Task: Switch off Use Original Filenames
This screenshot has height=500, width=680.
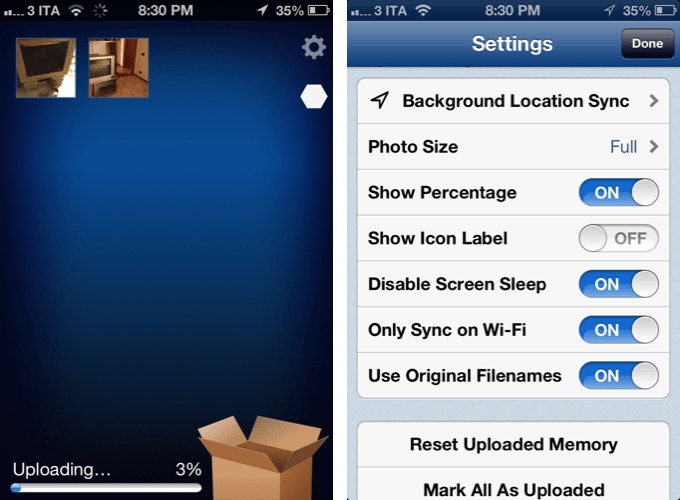Action: 618,376
